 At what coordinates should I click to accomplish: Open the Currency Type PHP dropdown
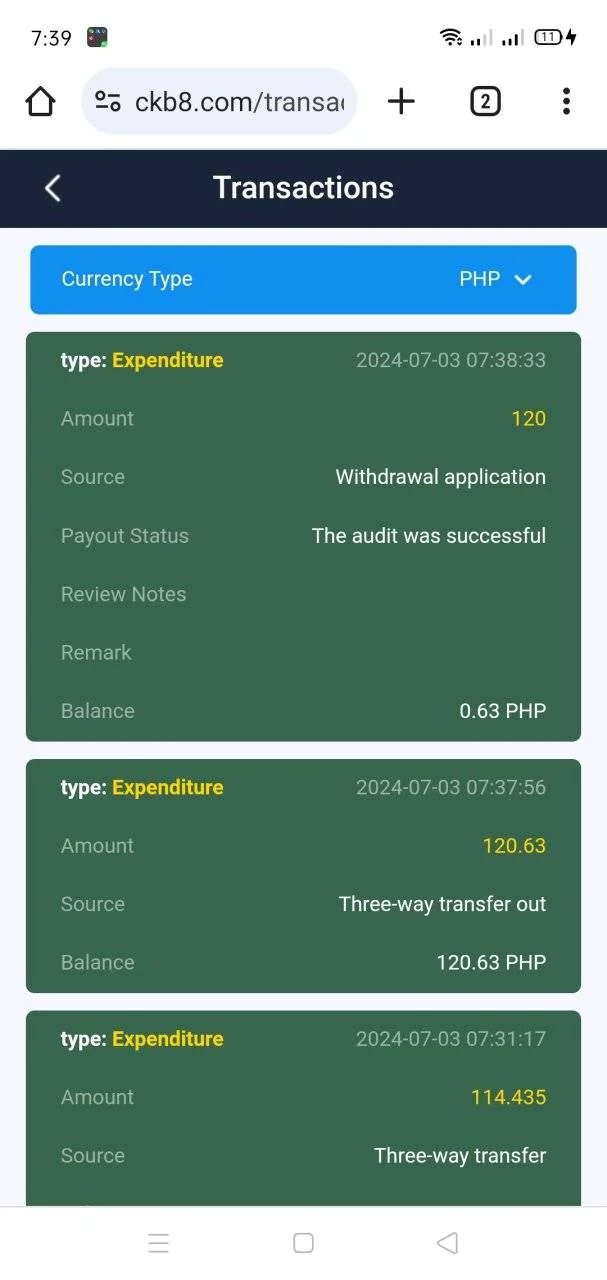click(x=303, y=279)
